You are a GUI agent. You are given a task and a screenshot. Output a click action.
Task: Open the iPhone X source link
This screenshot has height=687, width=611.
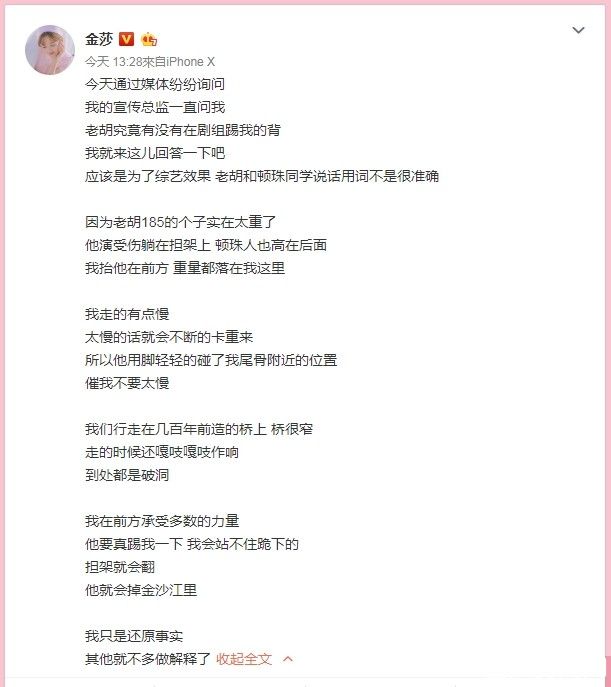coord(190,61)
